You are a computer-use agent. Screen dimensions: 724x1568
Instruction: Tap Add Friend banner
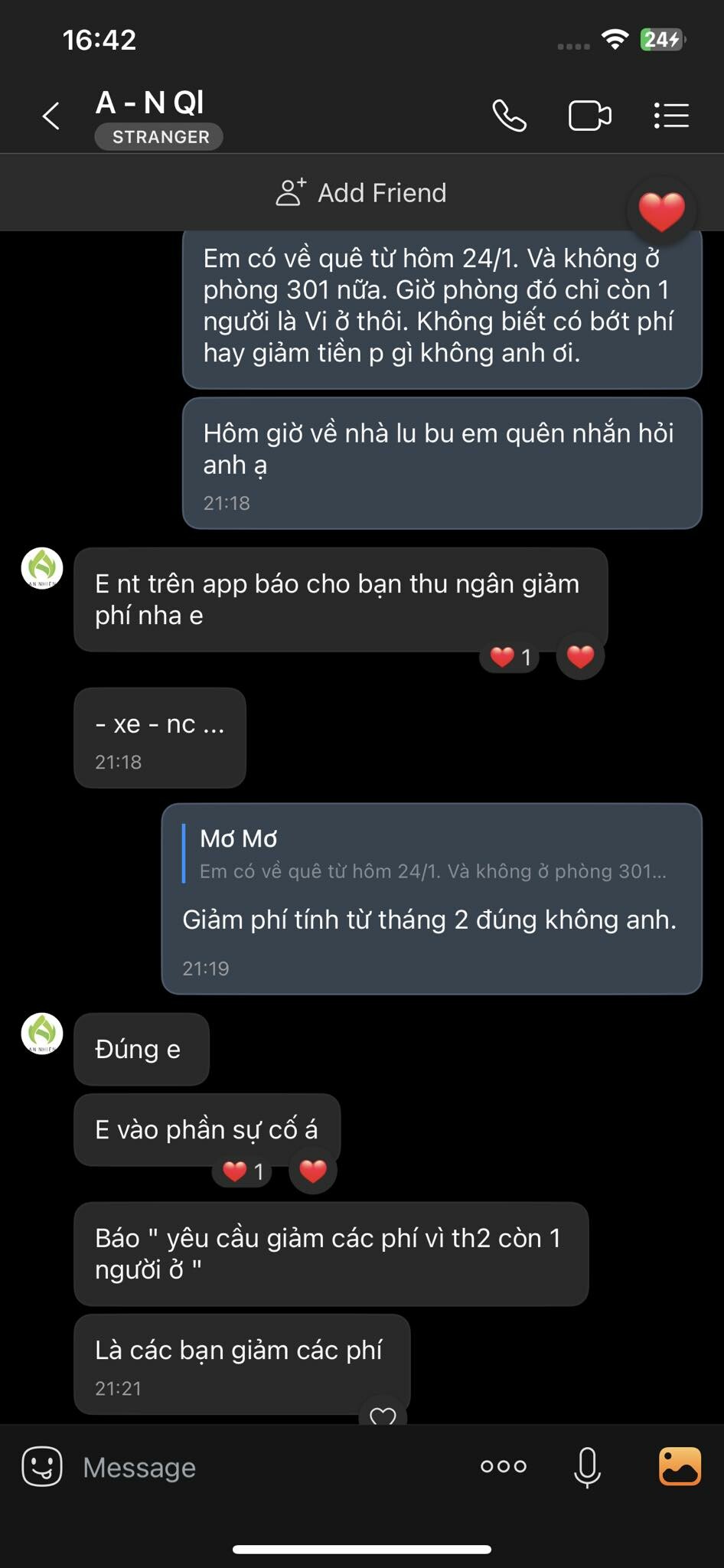[361, 193]
